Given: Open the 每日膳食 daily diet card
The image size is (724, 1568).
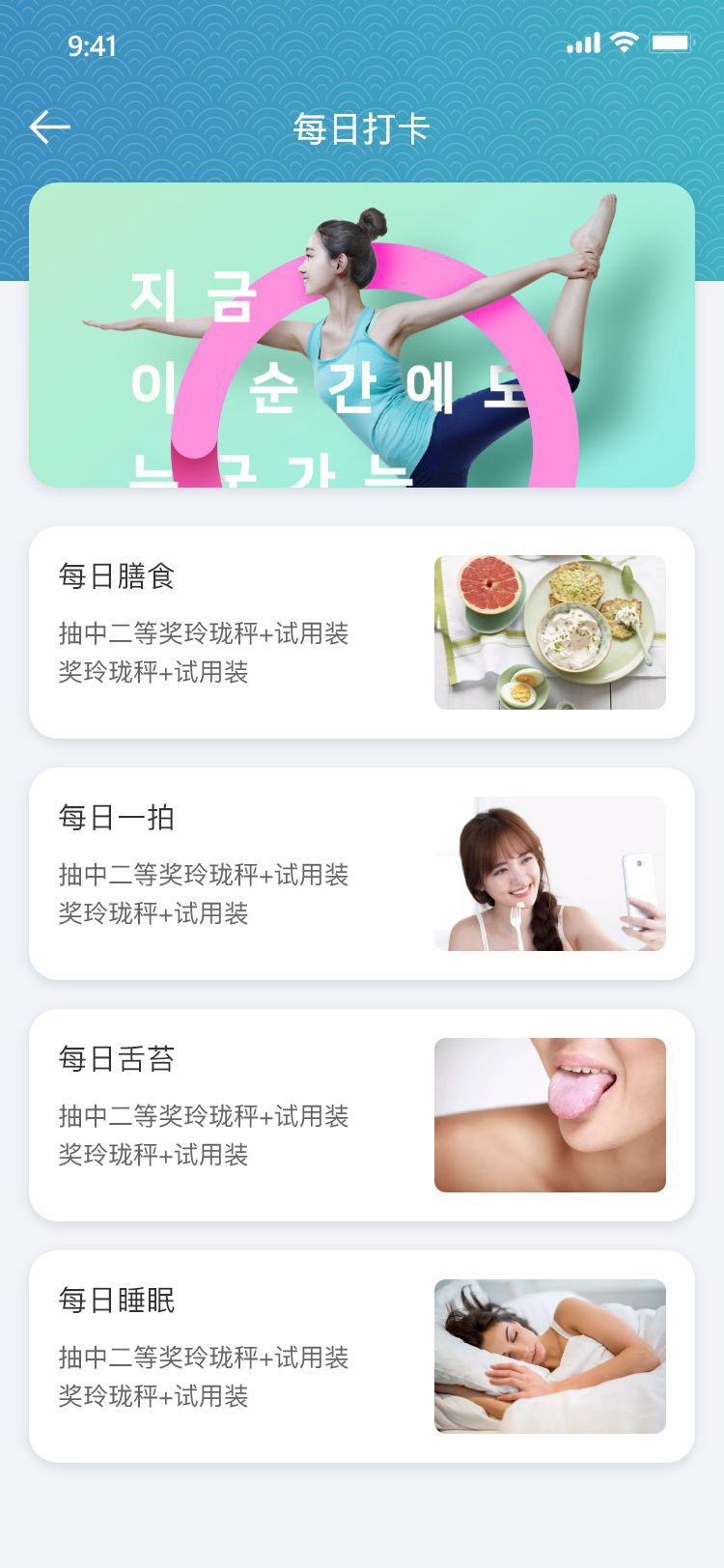Looking at the screenshot, I should [362, 632].
